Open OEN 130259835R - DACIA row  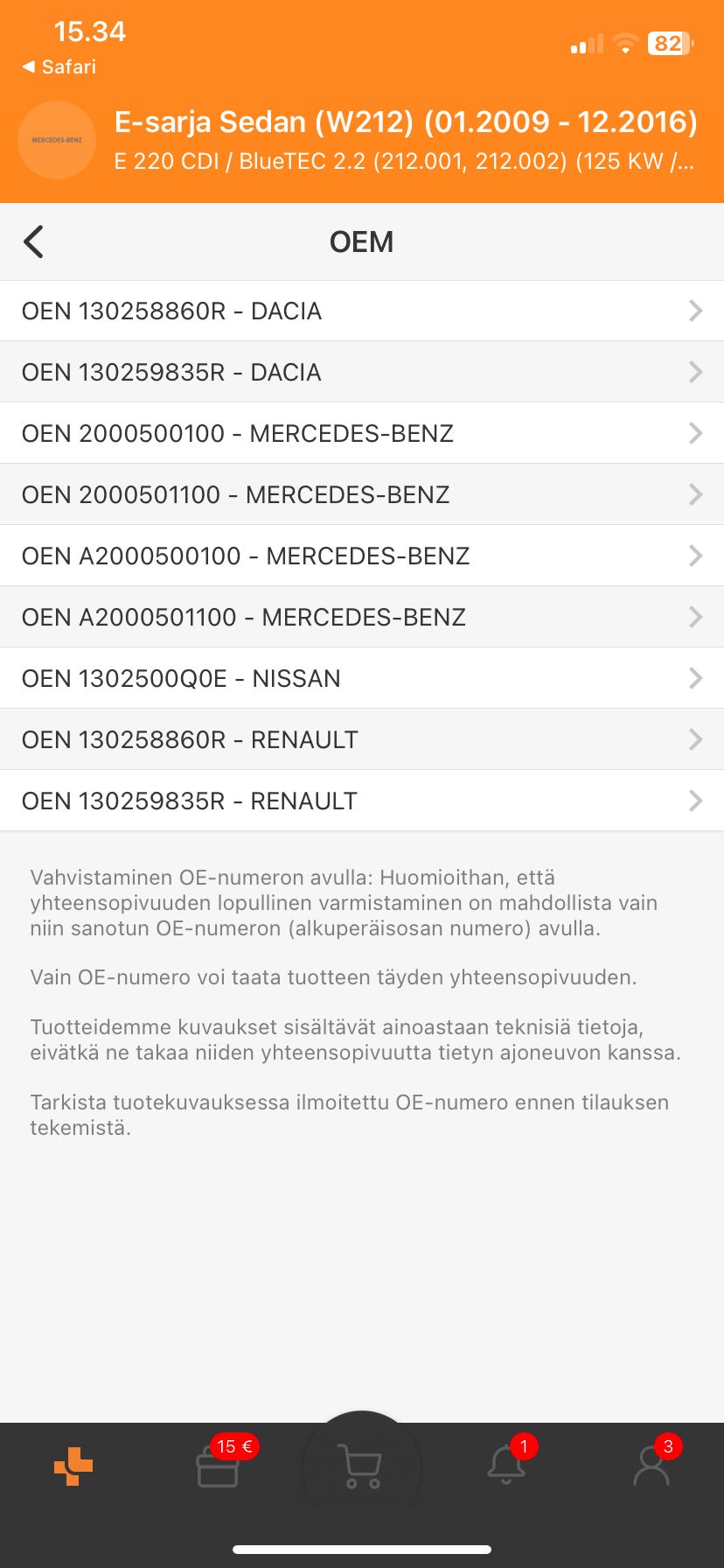[x=361, y=372]
